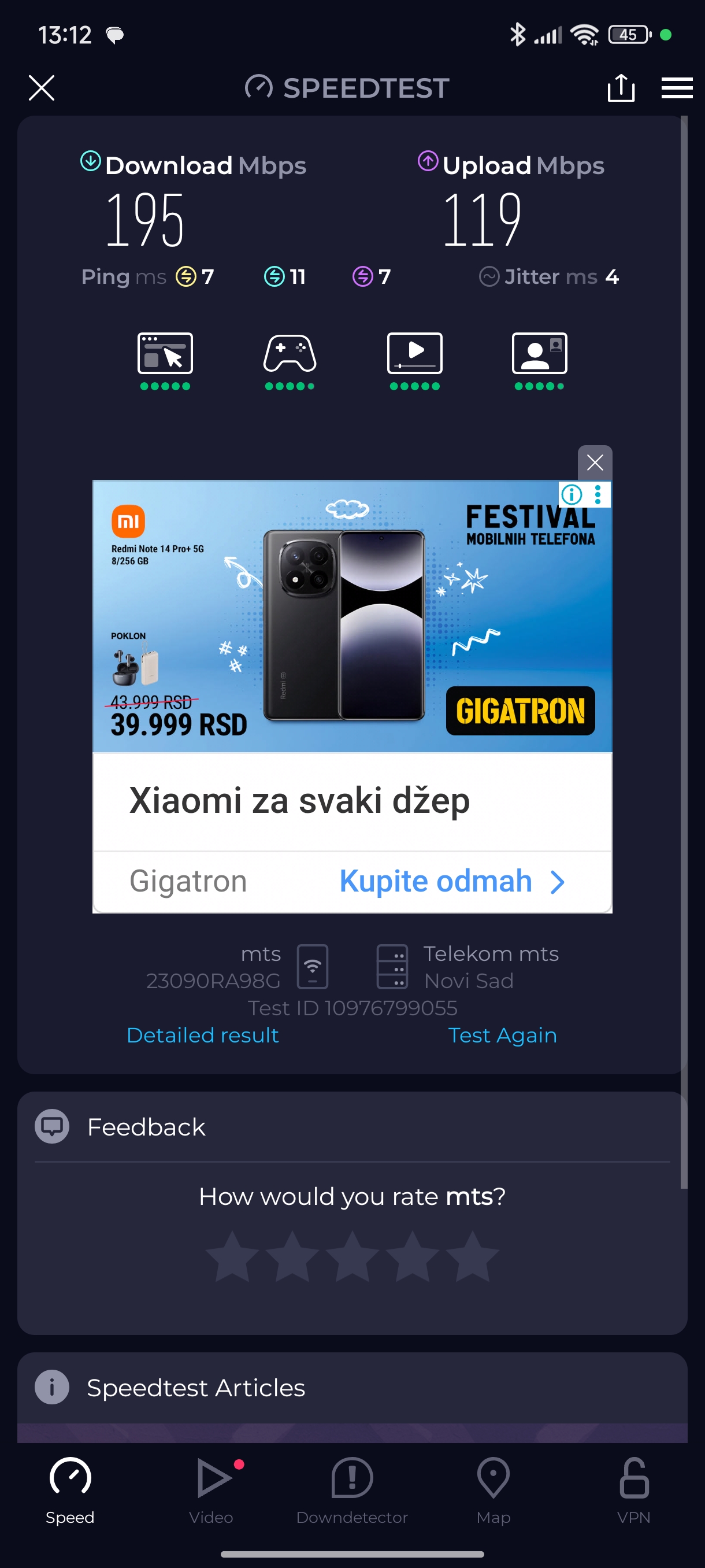Screen dimensions: 705x1568
Task: Dismiss the Gigatron ad
Action: (594, 463)
